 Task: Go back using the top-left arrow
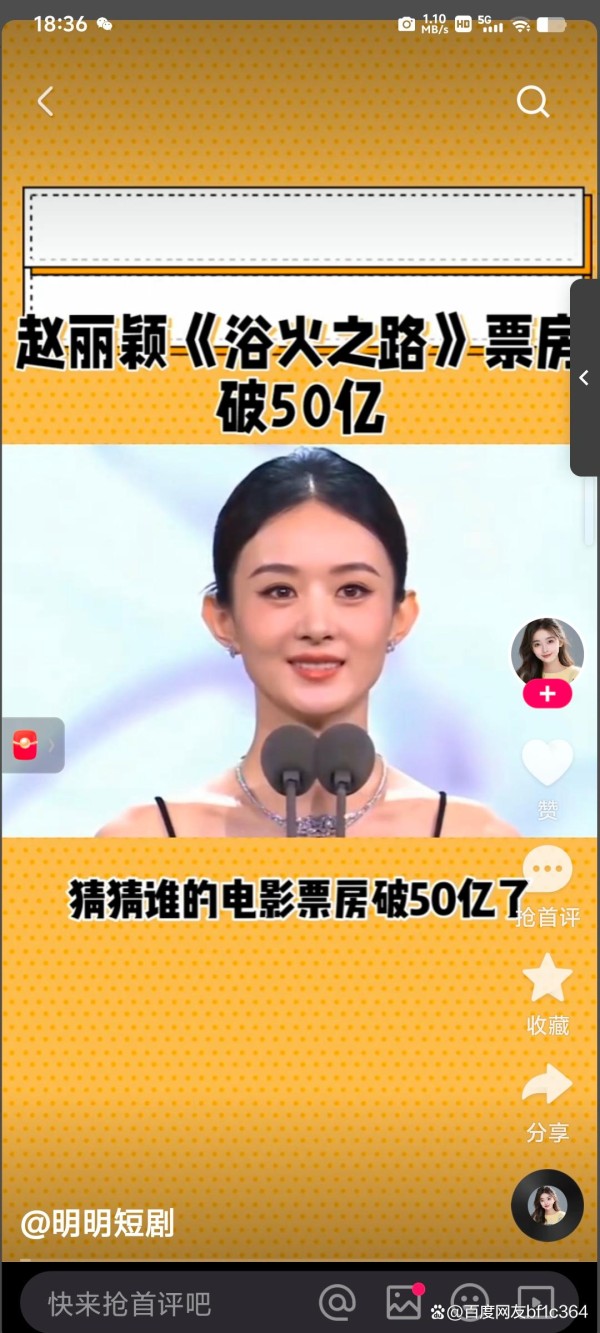tap(44, 101)
